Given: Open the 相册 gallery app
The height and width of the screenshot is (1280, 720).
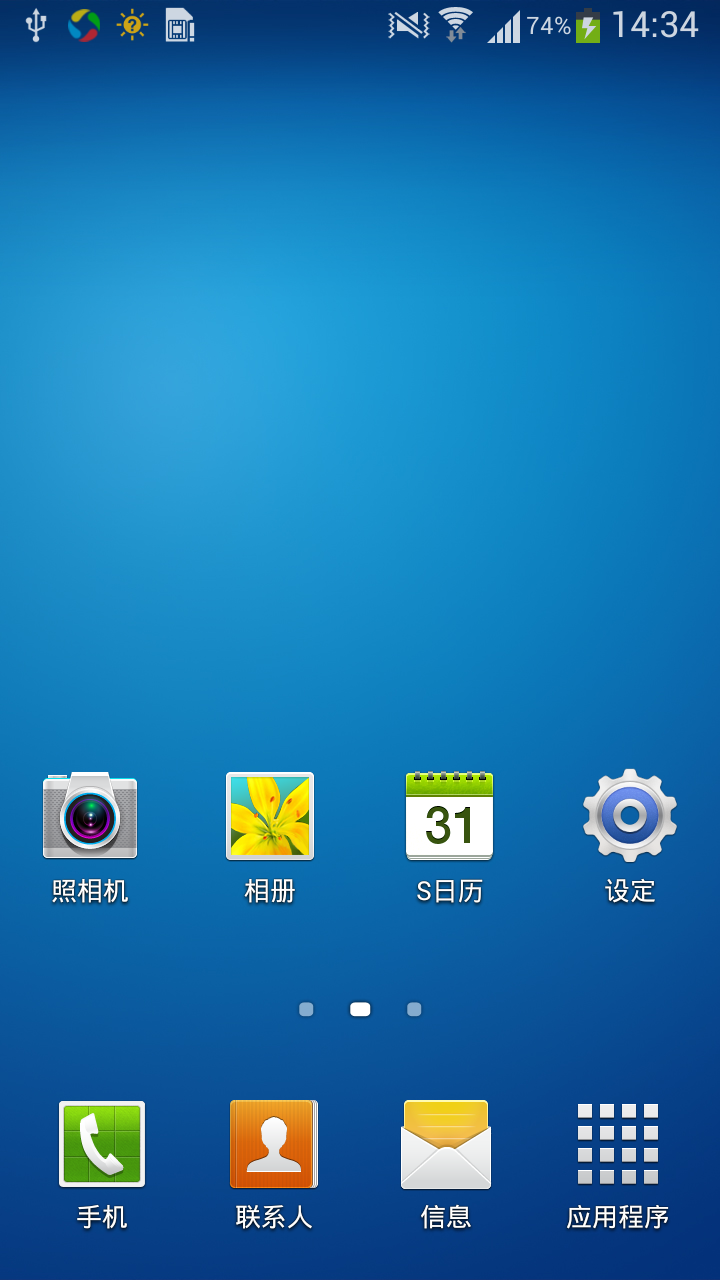Looking at the screenshot, I should pyautogui.click(x=270, y=817).
